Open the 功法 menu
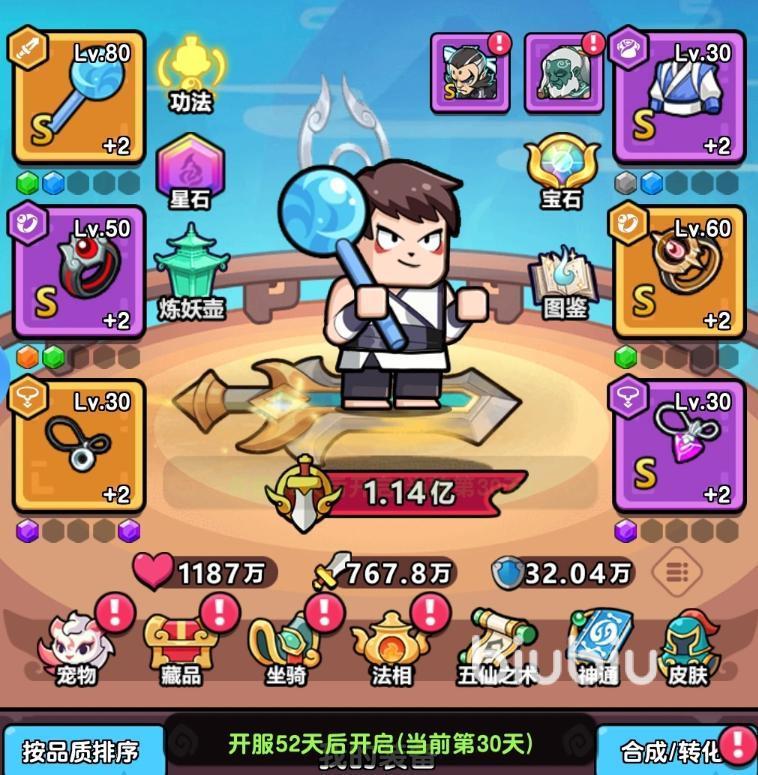 point(192,76)
